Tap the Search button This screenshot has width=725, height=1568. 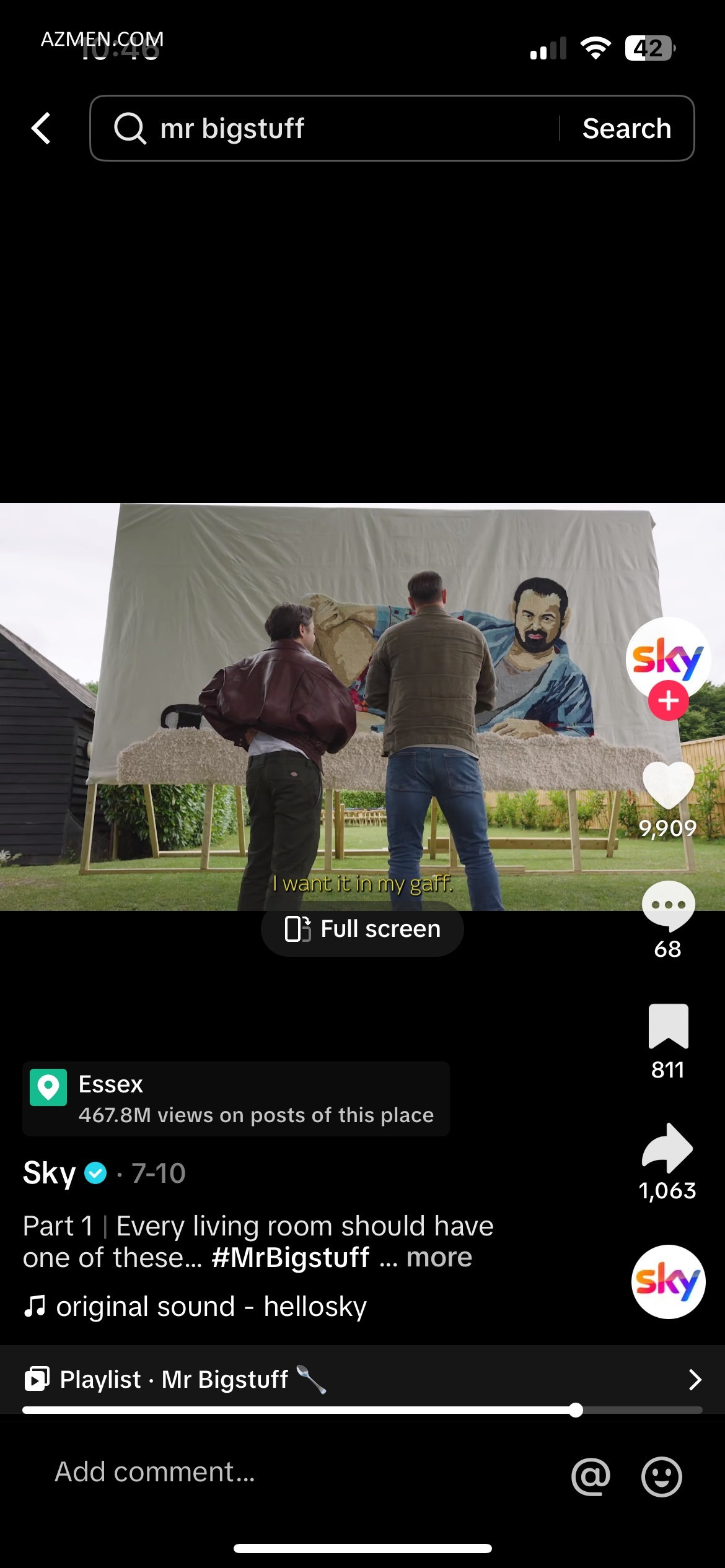[626, 128]
